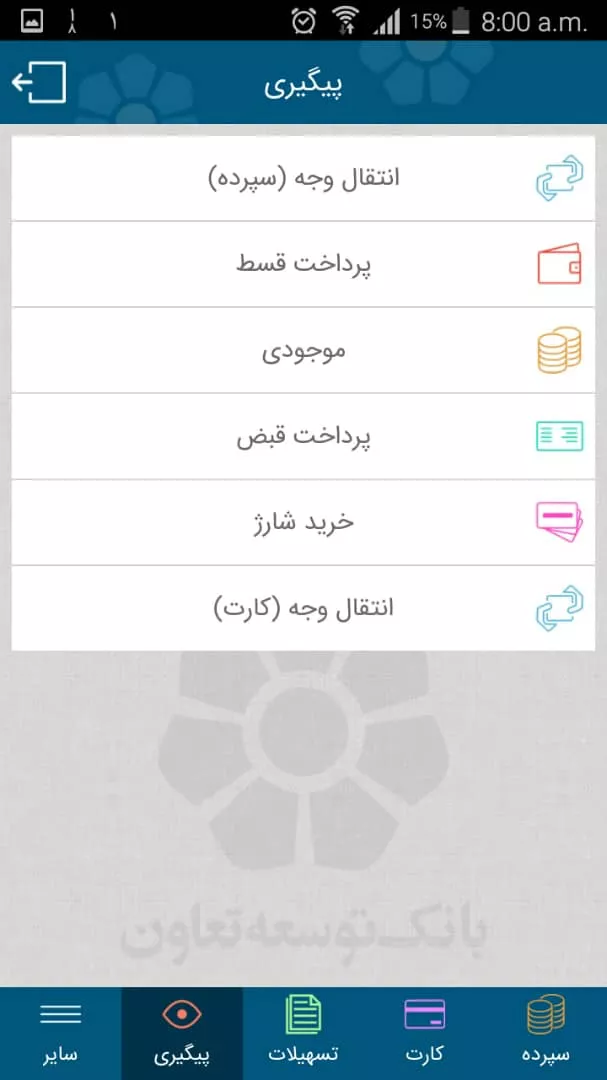The width and height of the screenshot is (607, 1080).
Task: Tap the پیگیری tab
Action: click(x=182, y=1033)
